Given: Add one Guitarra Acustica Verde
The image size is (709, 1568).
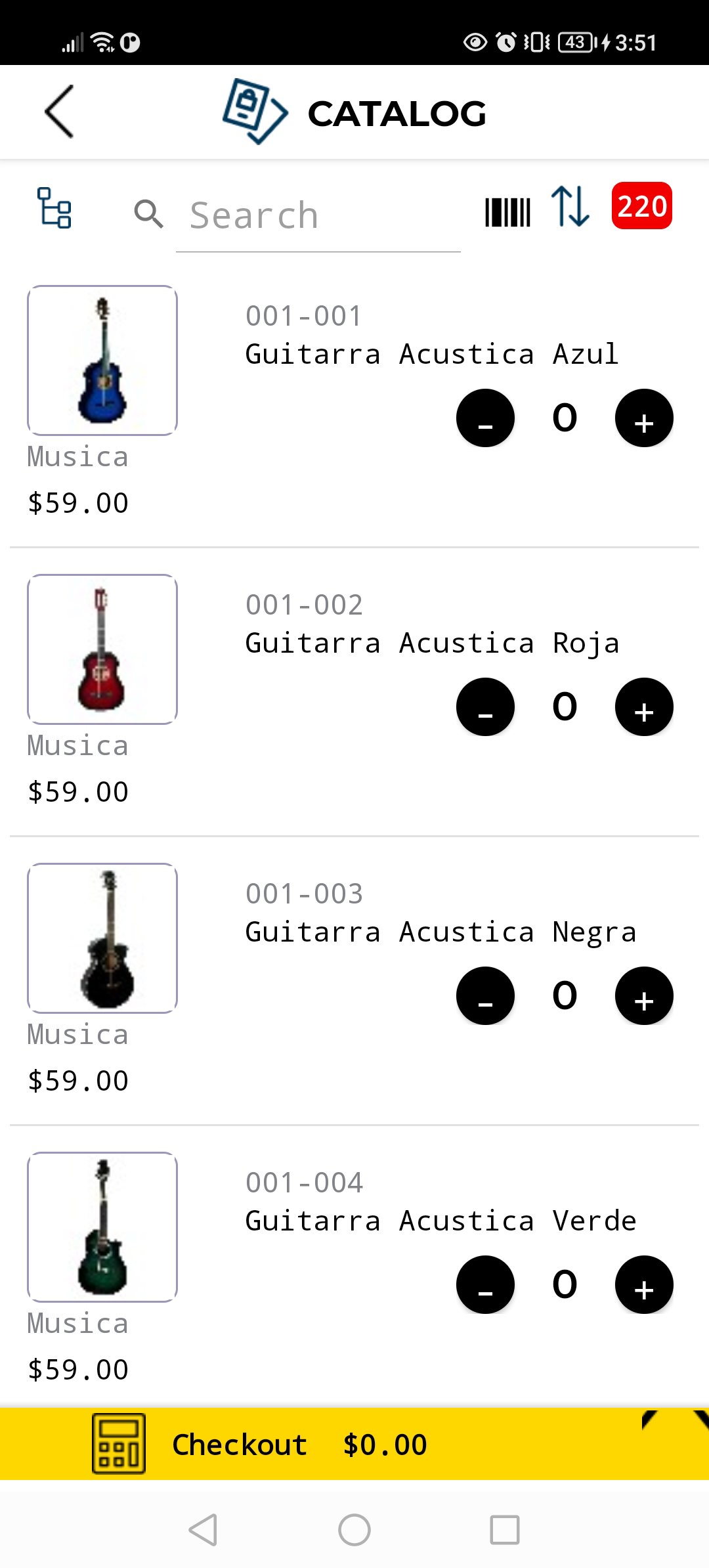Looking at the screenshot, I should (643, 1285).
